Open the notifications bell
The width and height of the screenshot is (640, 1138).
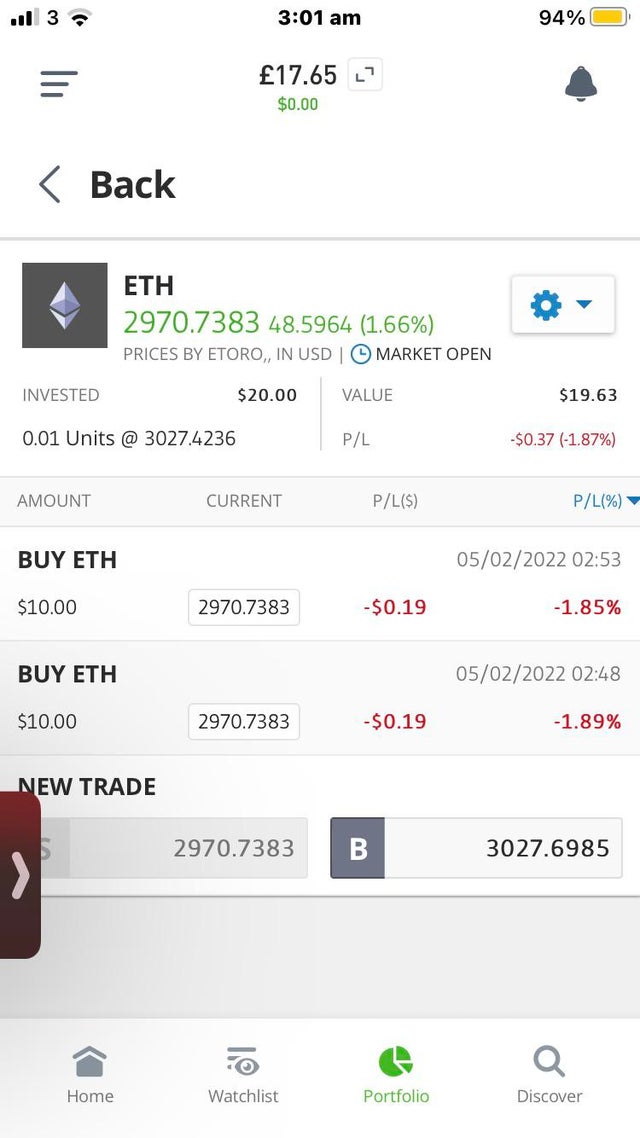pyautogui.click(x=581, y=85)
